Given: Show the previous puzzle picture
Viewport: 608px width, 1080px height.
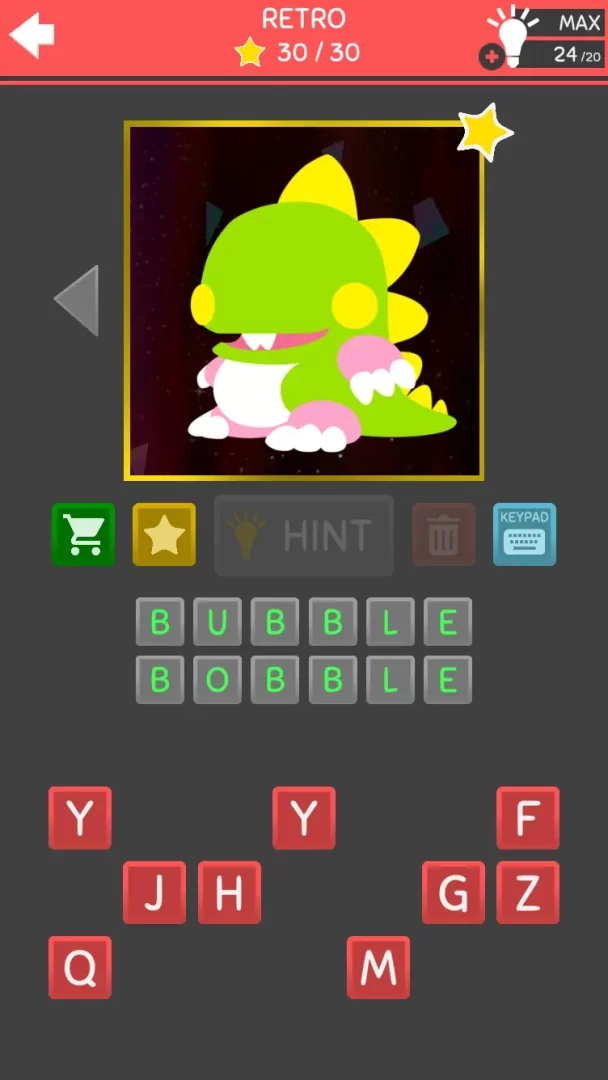Looking at the screenshot, I should tap(77, 300).
